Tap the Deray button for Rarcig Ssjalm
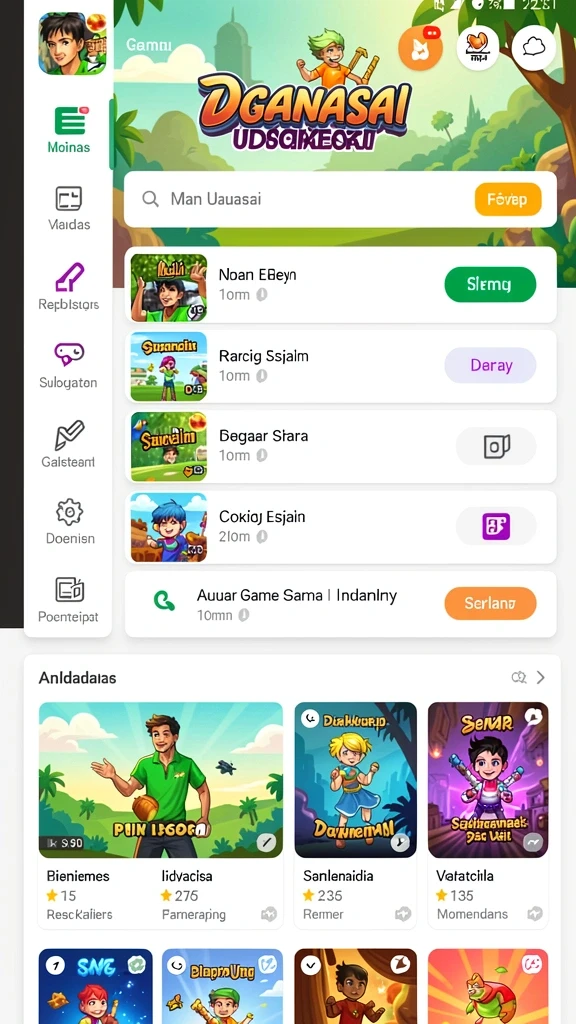The width and height of the screenshot is (576, 1024). point(490,365)
